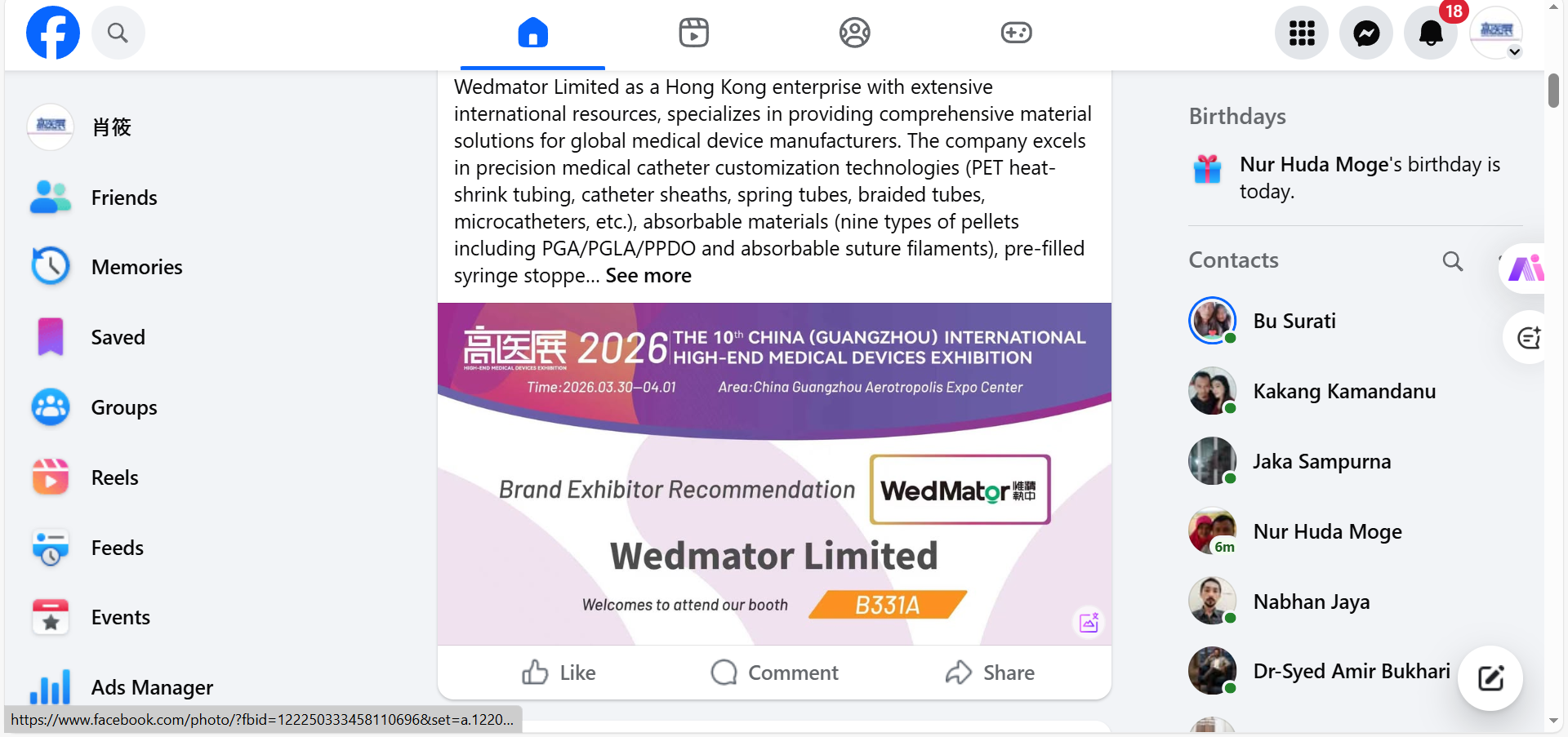Viewport: 1568px width, 737px height.
Task: Compose a new message
Action: 1490,678
